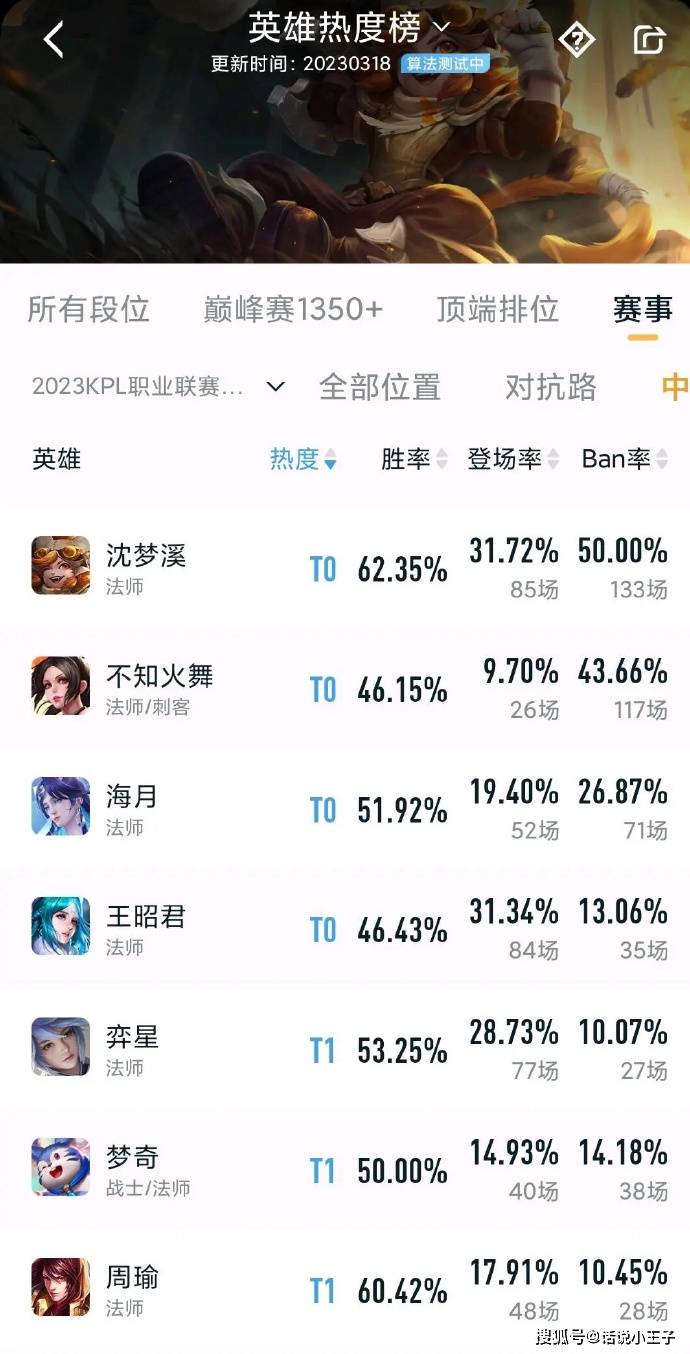This screenshot has height=1354, width=690.
Task: Sort the list by 胜率
Action: click(414, 459)
